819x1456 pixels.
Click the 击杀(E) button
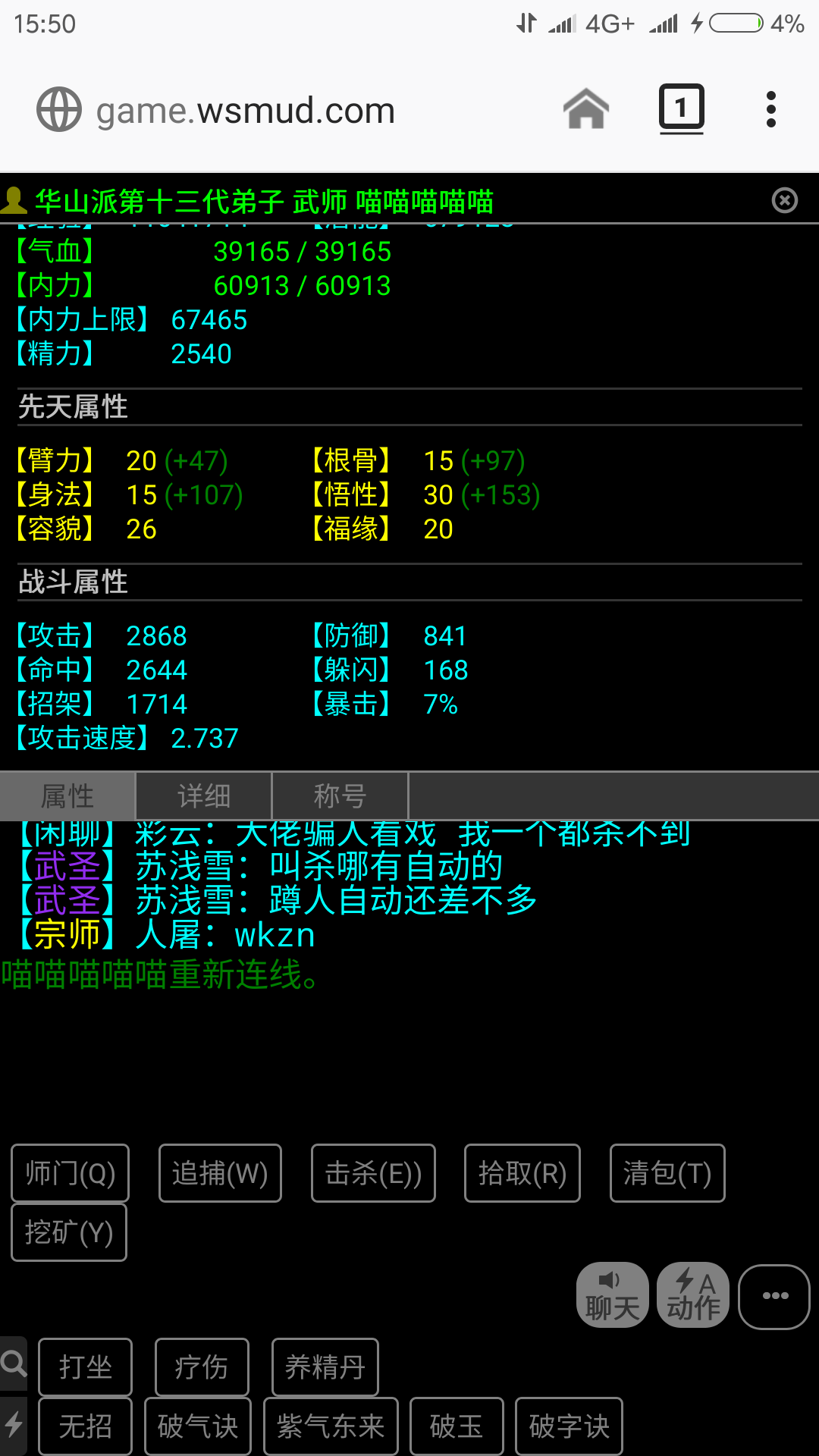(372, 1173)
